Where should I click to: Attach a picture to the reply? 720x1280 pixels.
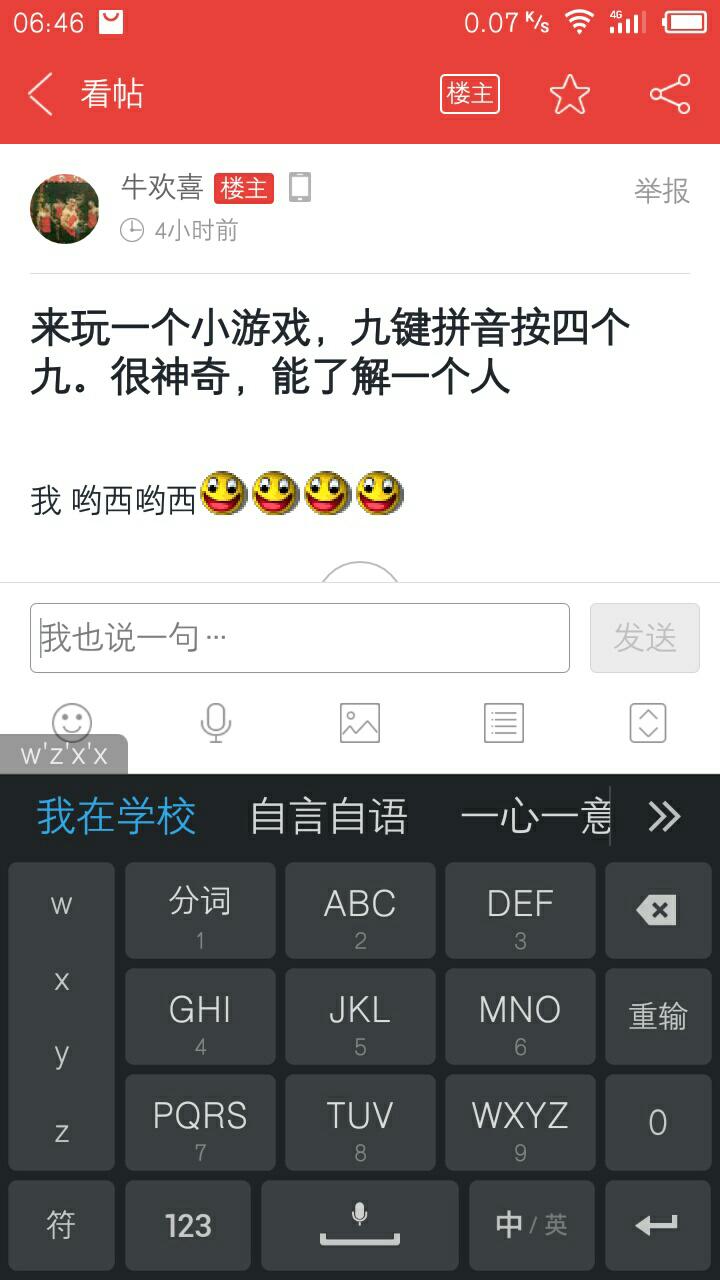(360, 722)
